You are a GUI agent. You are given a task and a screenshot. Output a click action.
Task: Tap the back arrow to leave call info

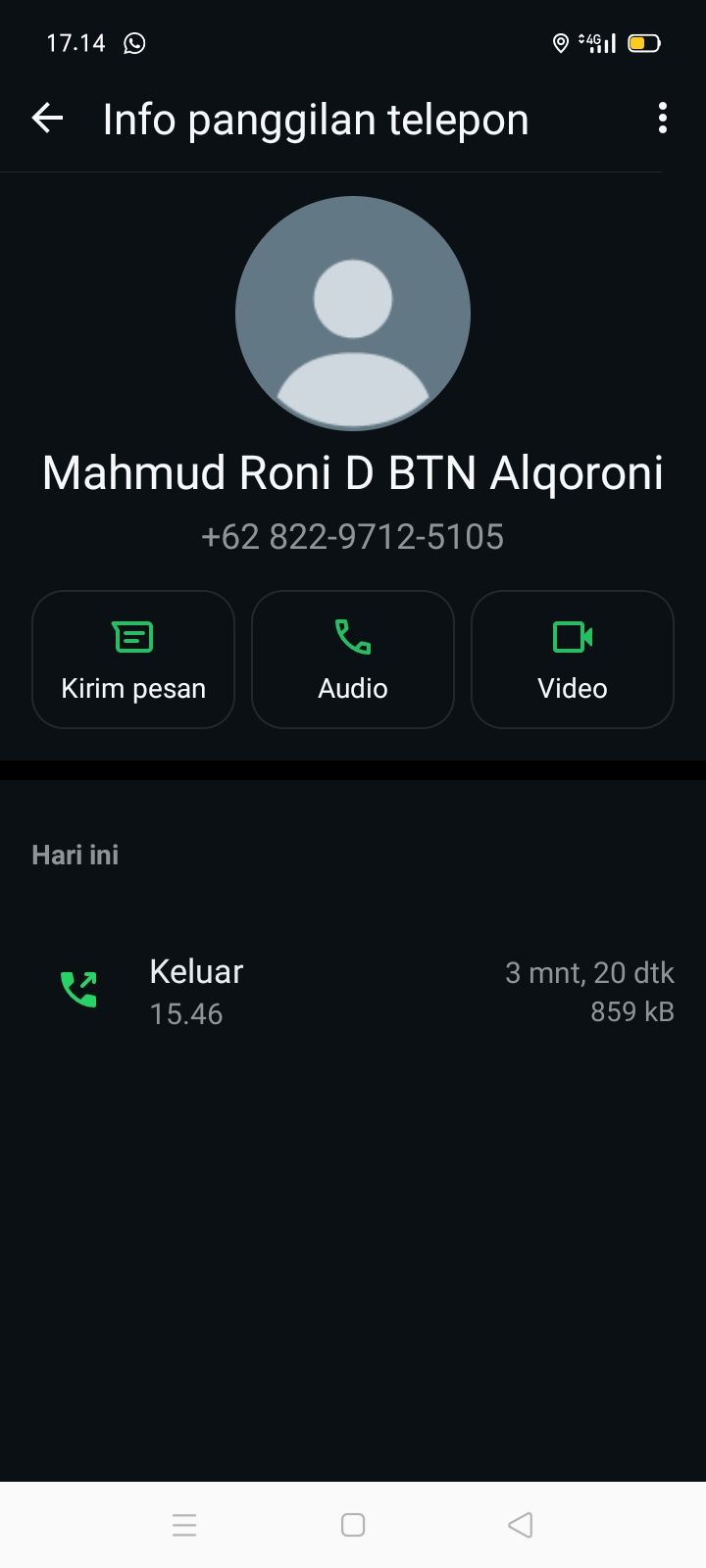pyautogui.click(x=47, y=118)
